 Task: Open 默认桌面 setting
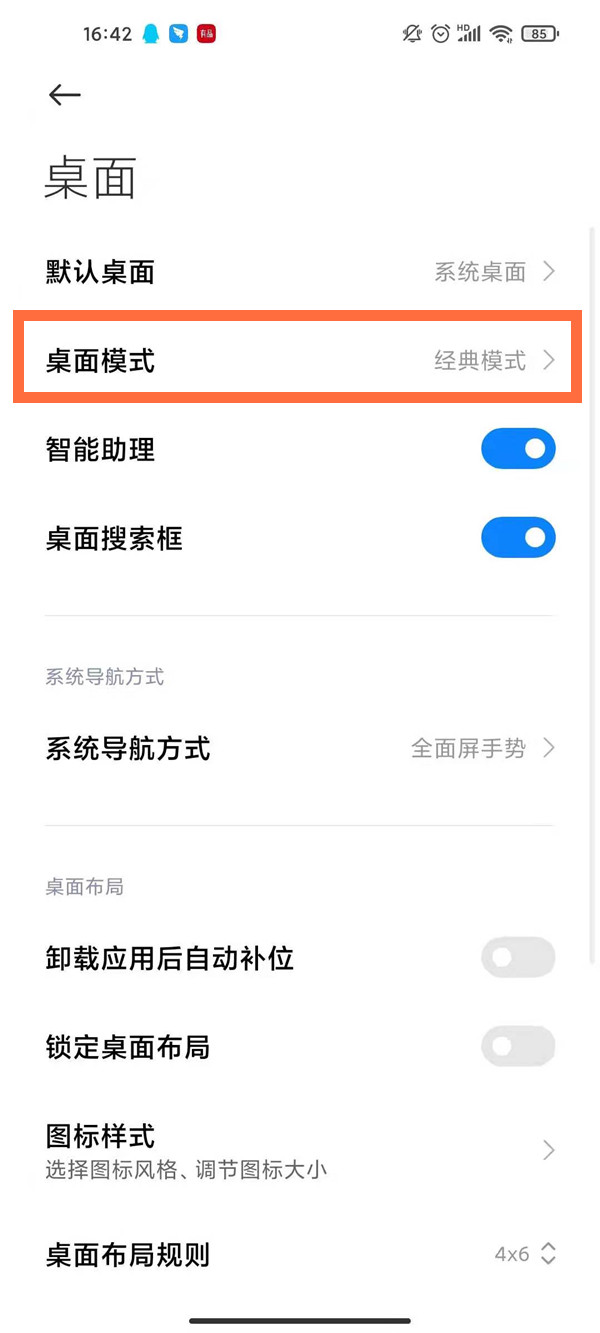click(x=300, y=272)
